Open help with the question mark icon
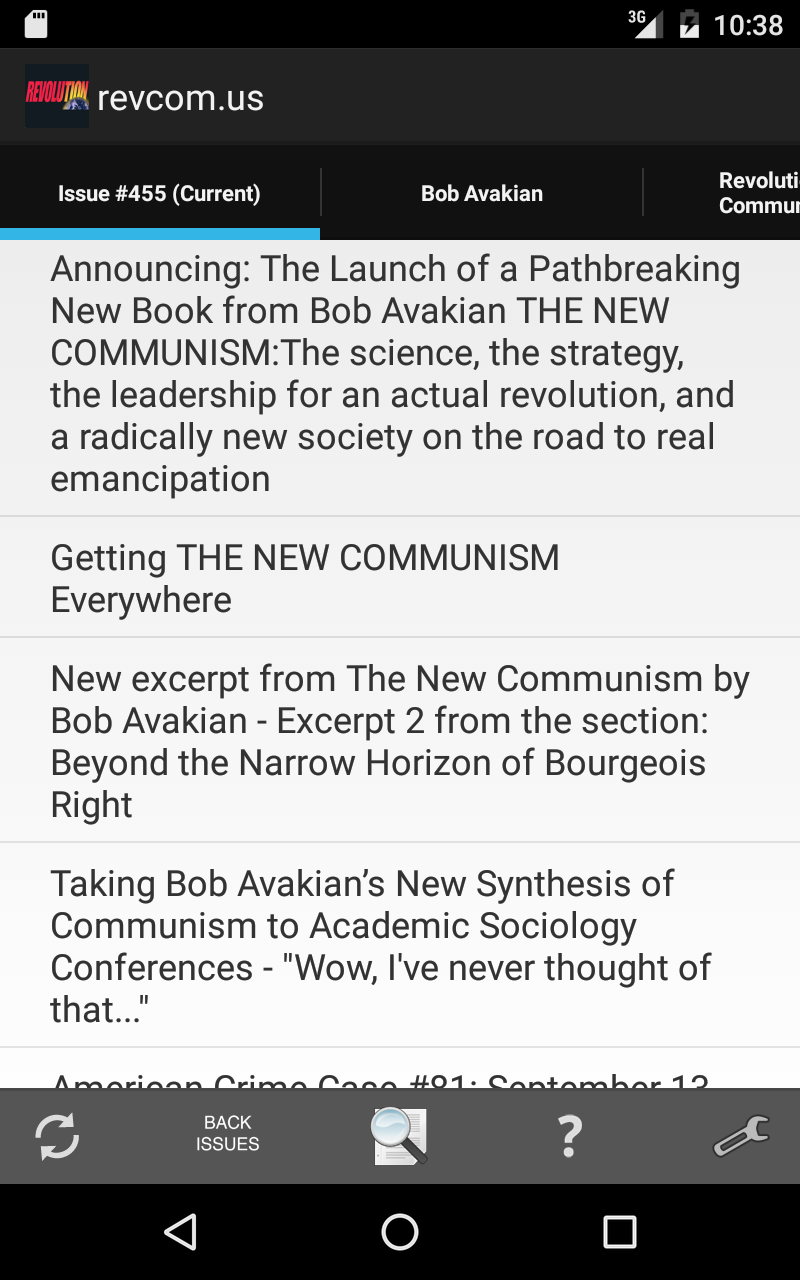The width and height of the screenshot is (800, 1280). click(x=569, y=1136)
